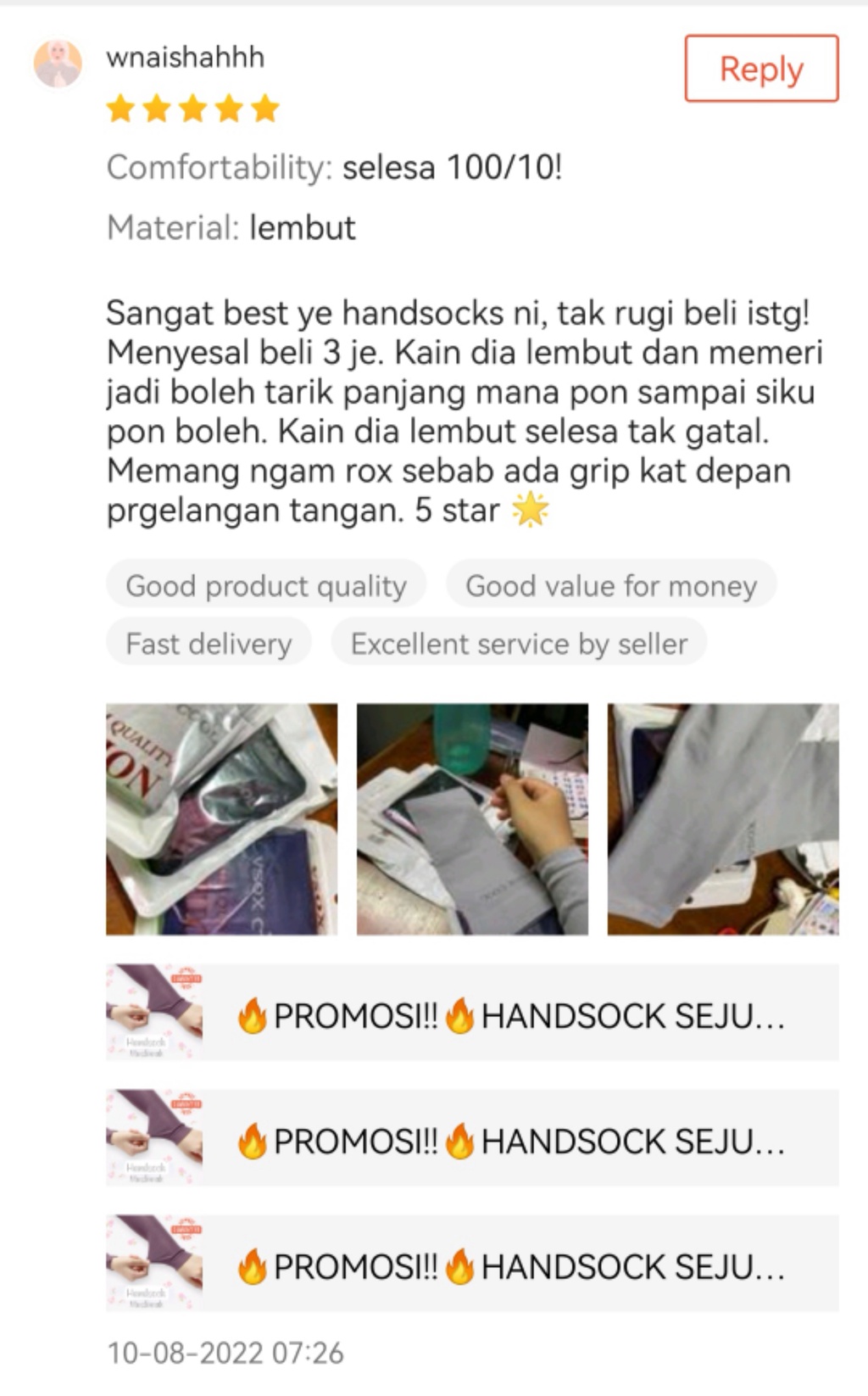The height and width of the screenshot is (1396, 868).
Task: Select the Good value for money tag
Action: (x=611, y=584)
